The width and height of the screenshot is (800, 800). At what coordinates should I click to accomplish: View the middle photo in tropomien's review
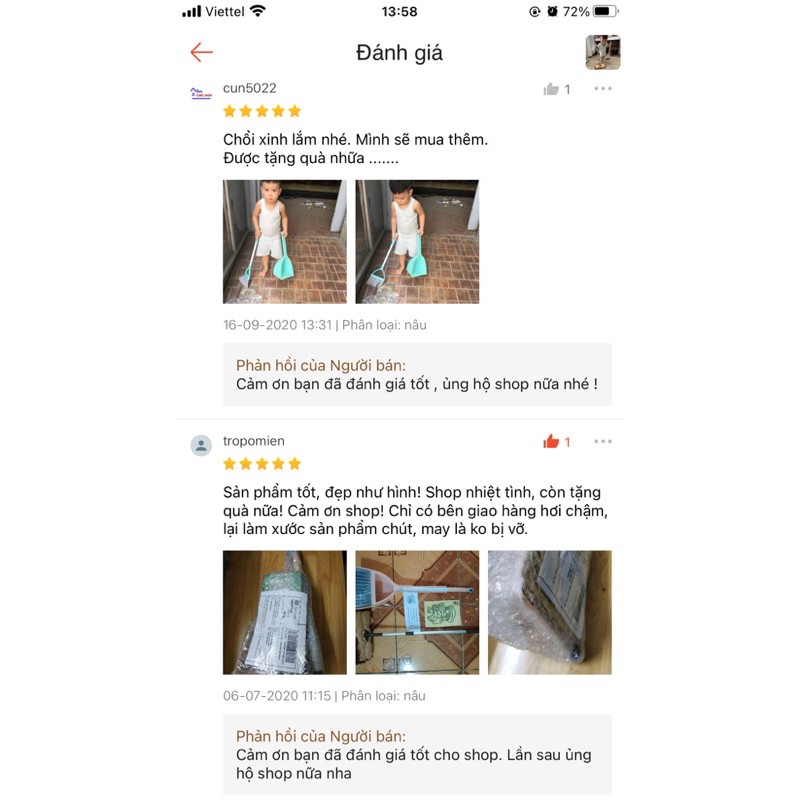tap(417, 612)
